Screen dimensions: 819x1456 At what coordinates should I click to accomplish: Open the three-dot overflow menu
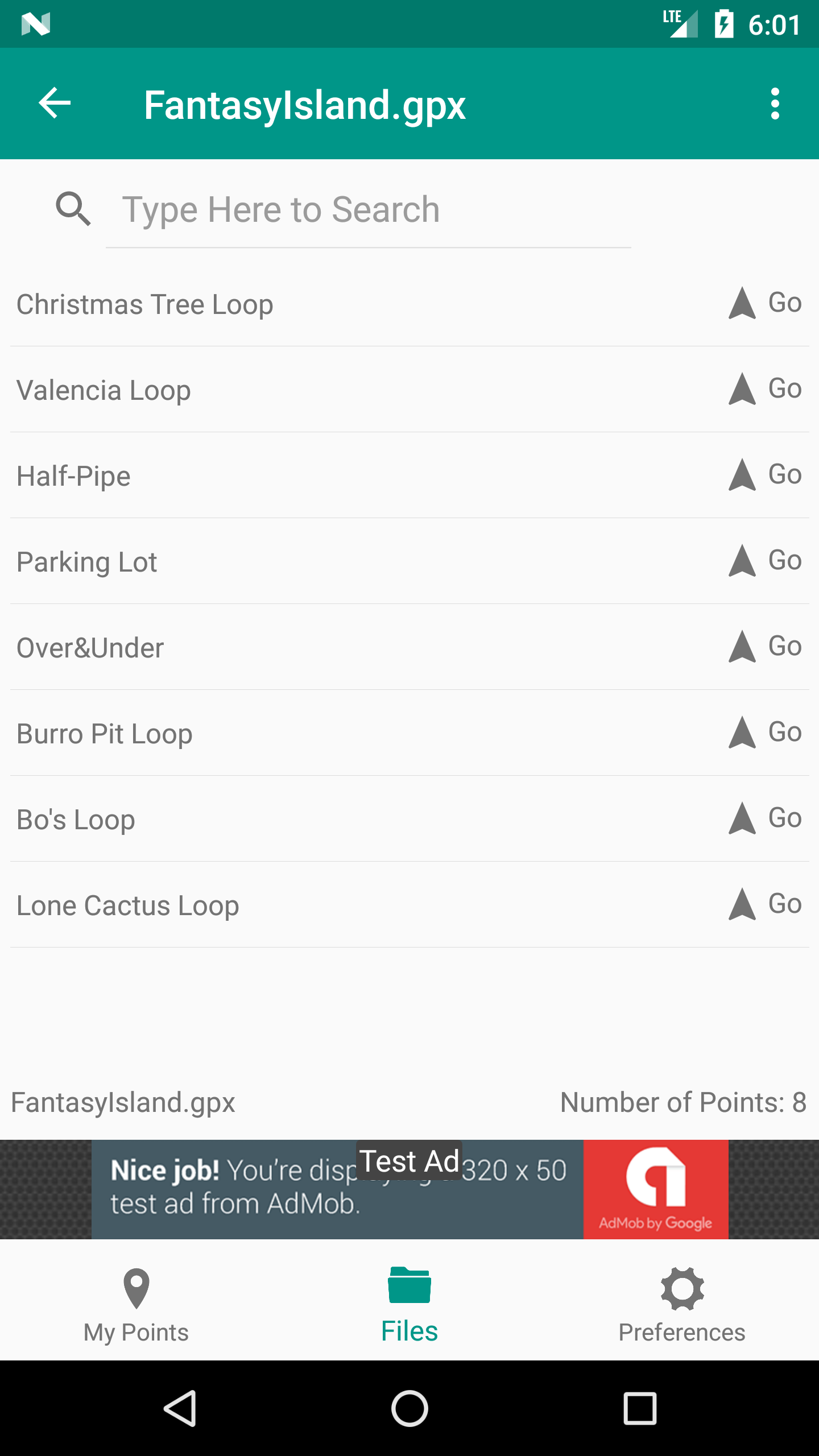[x=775, y=104]
